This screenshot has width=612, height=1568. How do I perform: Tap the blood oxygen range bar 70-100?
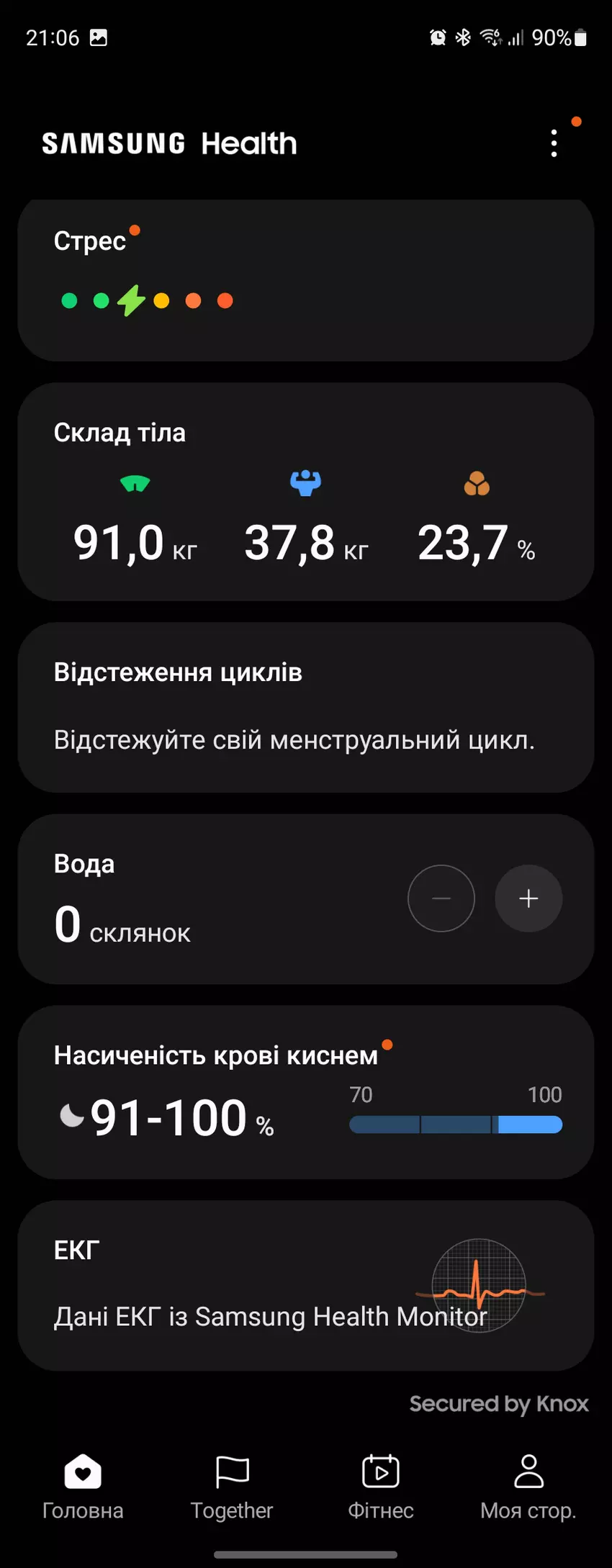[455, 1123]
